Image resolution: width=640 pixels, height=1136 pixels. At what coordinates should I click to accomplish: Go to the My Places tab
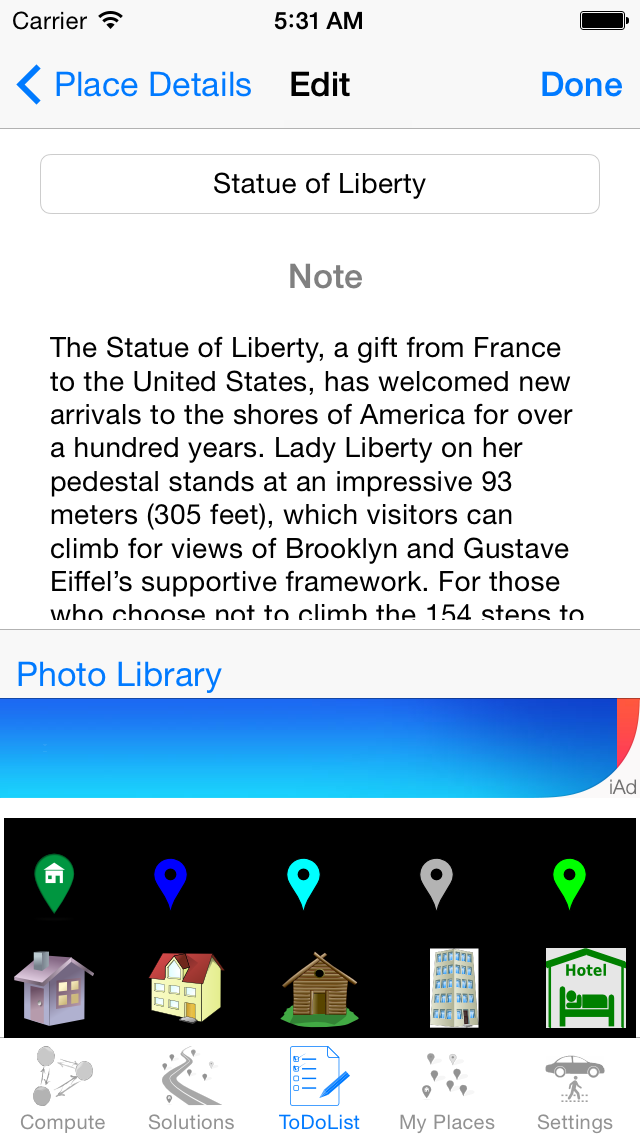point(447,1087)
